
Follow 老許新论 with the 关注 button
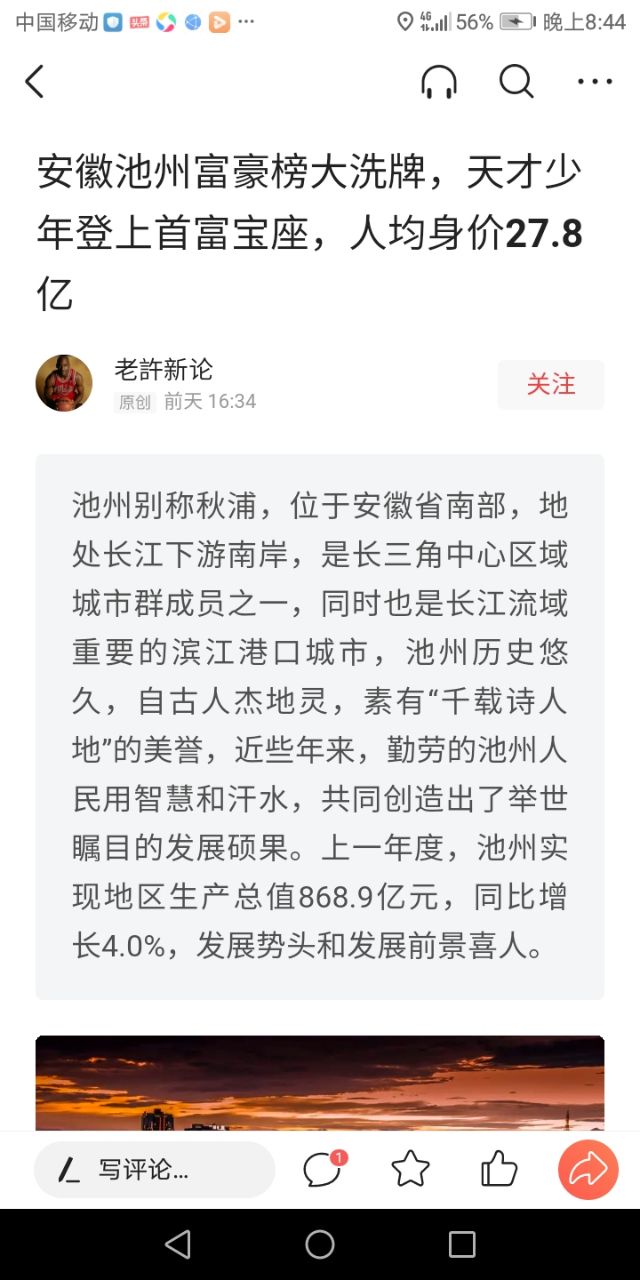[551, 384]
